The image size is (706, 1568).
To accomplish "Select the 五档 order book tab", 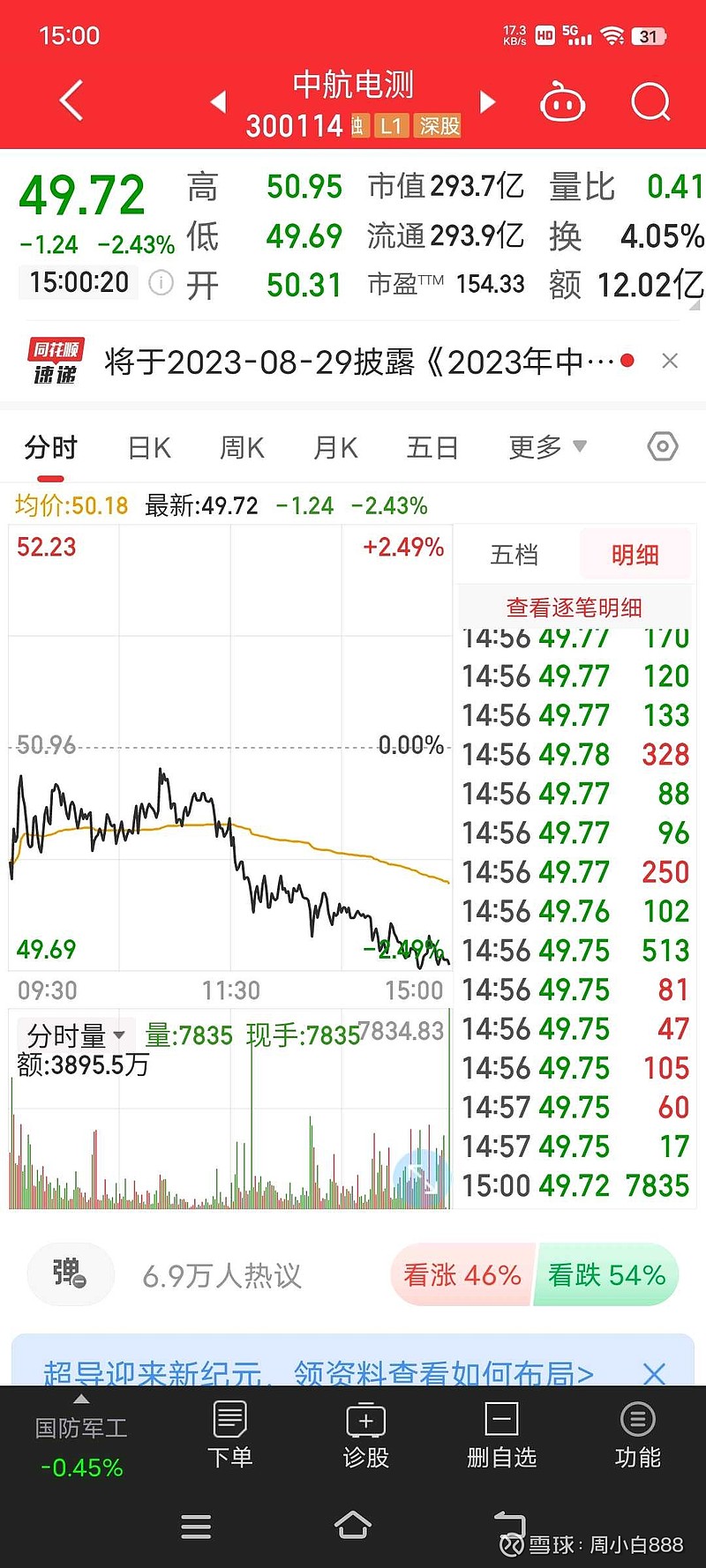I will point(514,555).
